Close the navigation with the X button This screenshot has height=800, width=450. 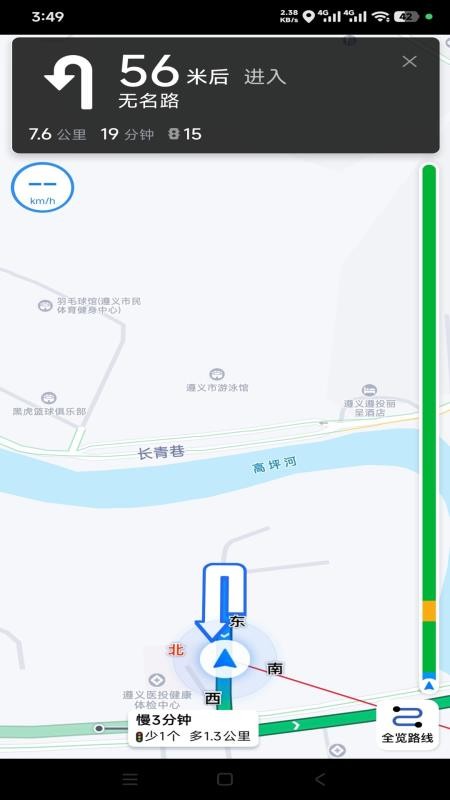[409, 62]
